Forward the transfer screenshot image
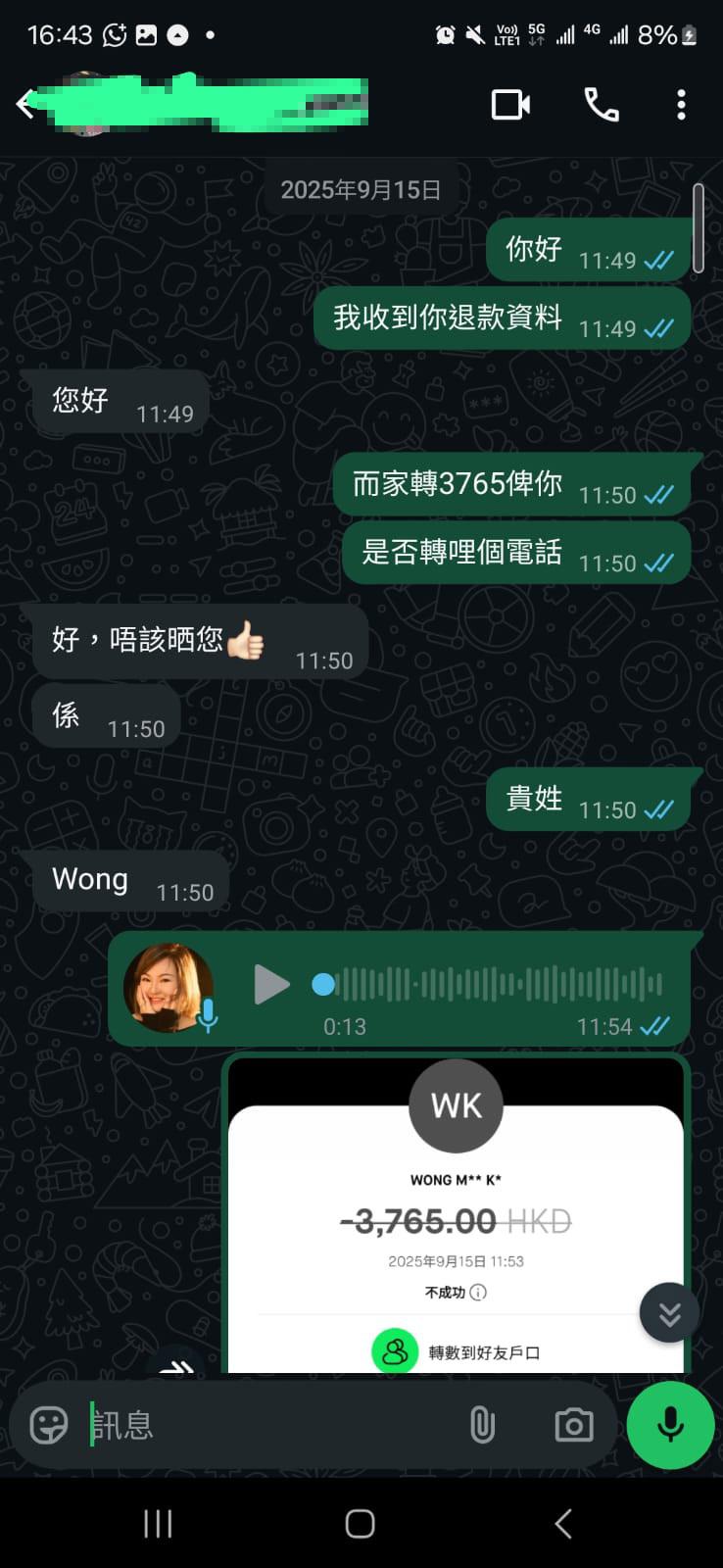The image size is (723, 1568). pyautogui.click(x=176, y=1364)
